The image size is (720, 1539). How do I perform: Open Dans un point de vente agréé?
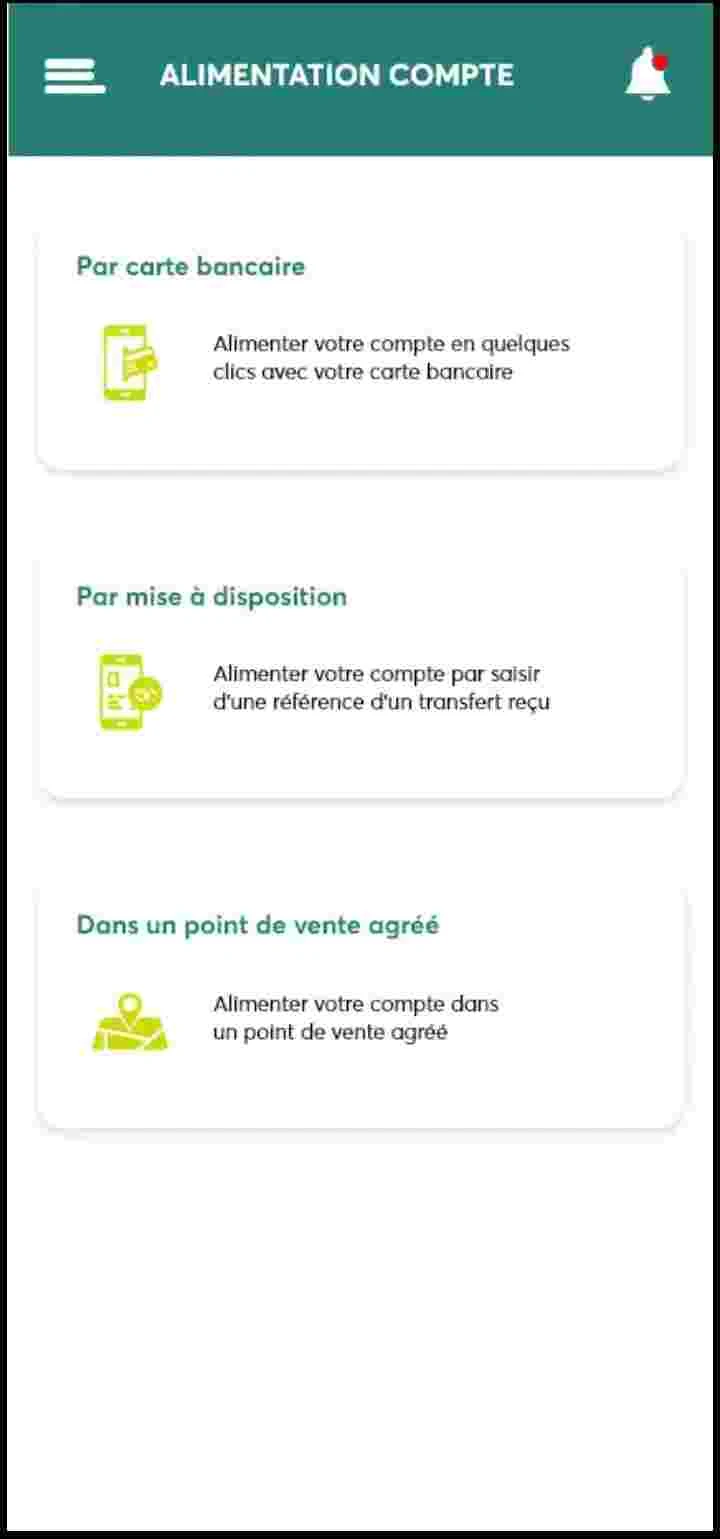(360, 1010)
